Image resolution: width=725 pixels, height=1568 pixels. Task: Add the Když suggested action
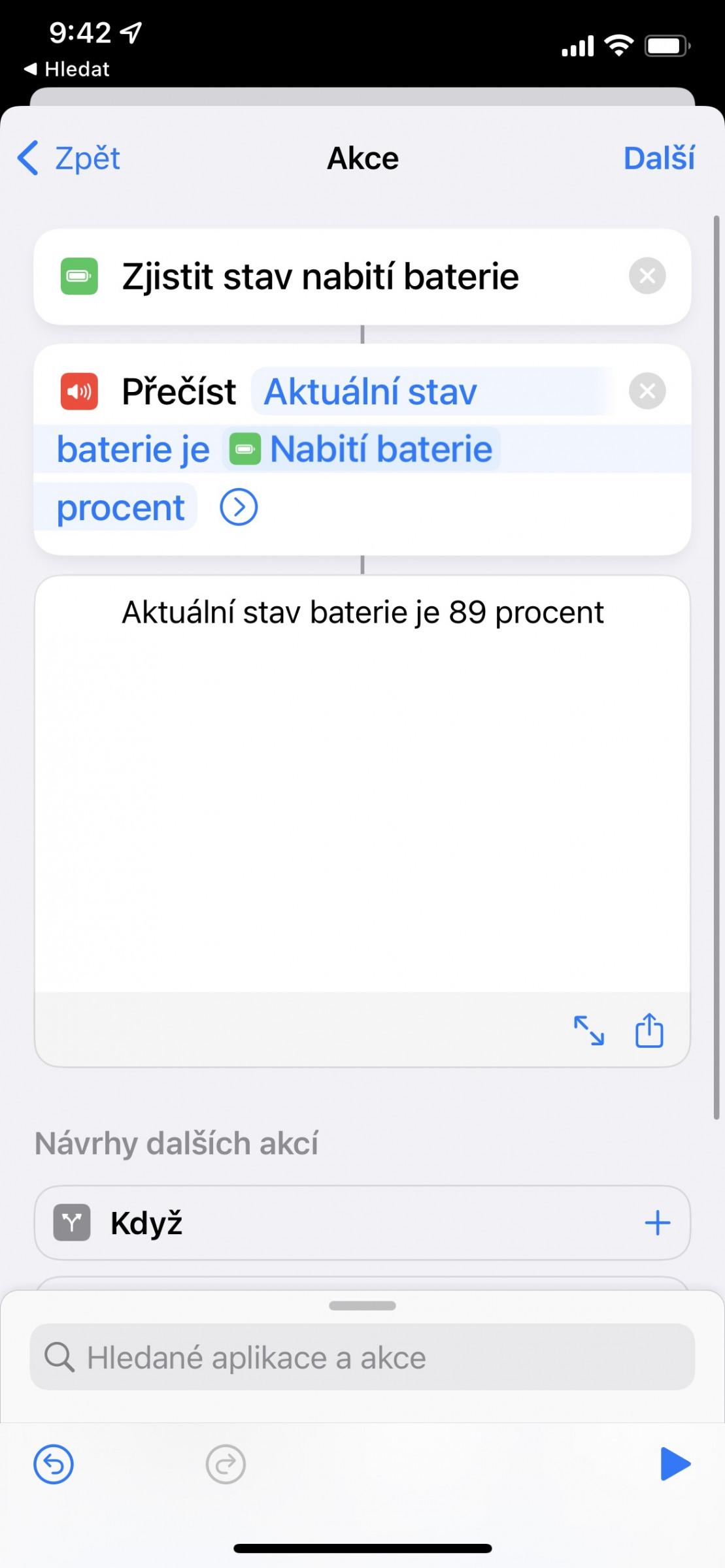click(x=657, y=1222)
